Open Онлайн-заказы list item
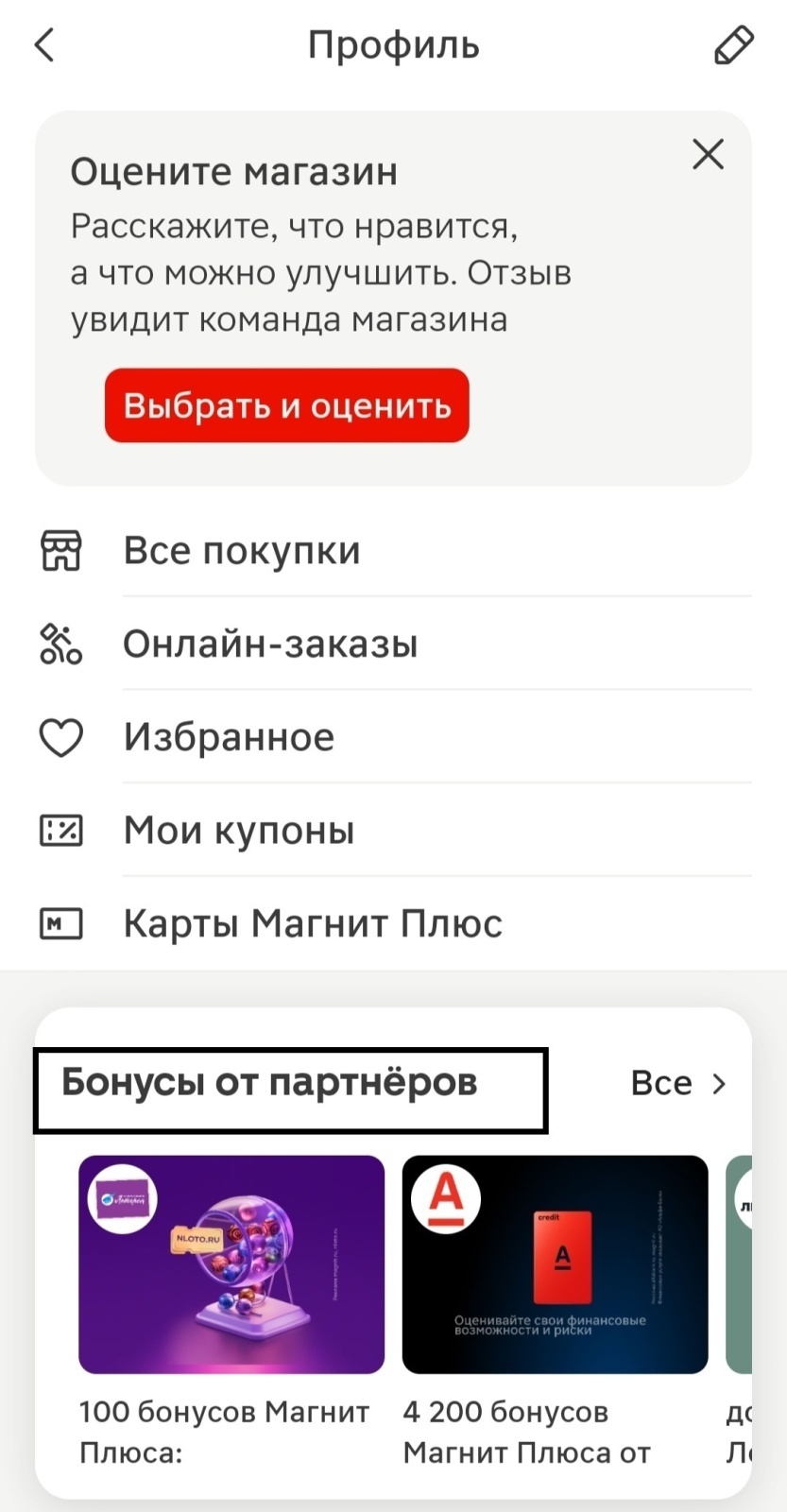The width and height of the screenshot is (787, 1512). coord(270,644)
